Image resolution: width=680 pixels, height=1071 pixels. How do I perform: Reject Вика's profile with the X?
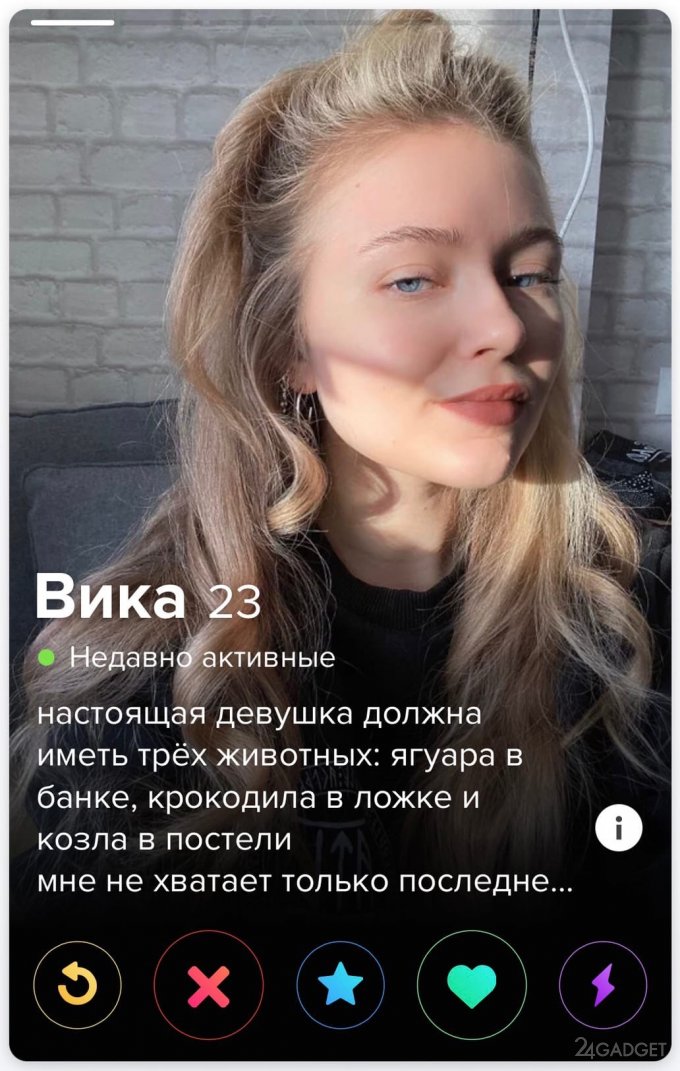[x=209, y=985]
